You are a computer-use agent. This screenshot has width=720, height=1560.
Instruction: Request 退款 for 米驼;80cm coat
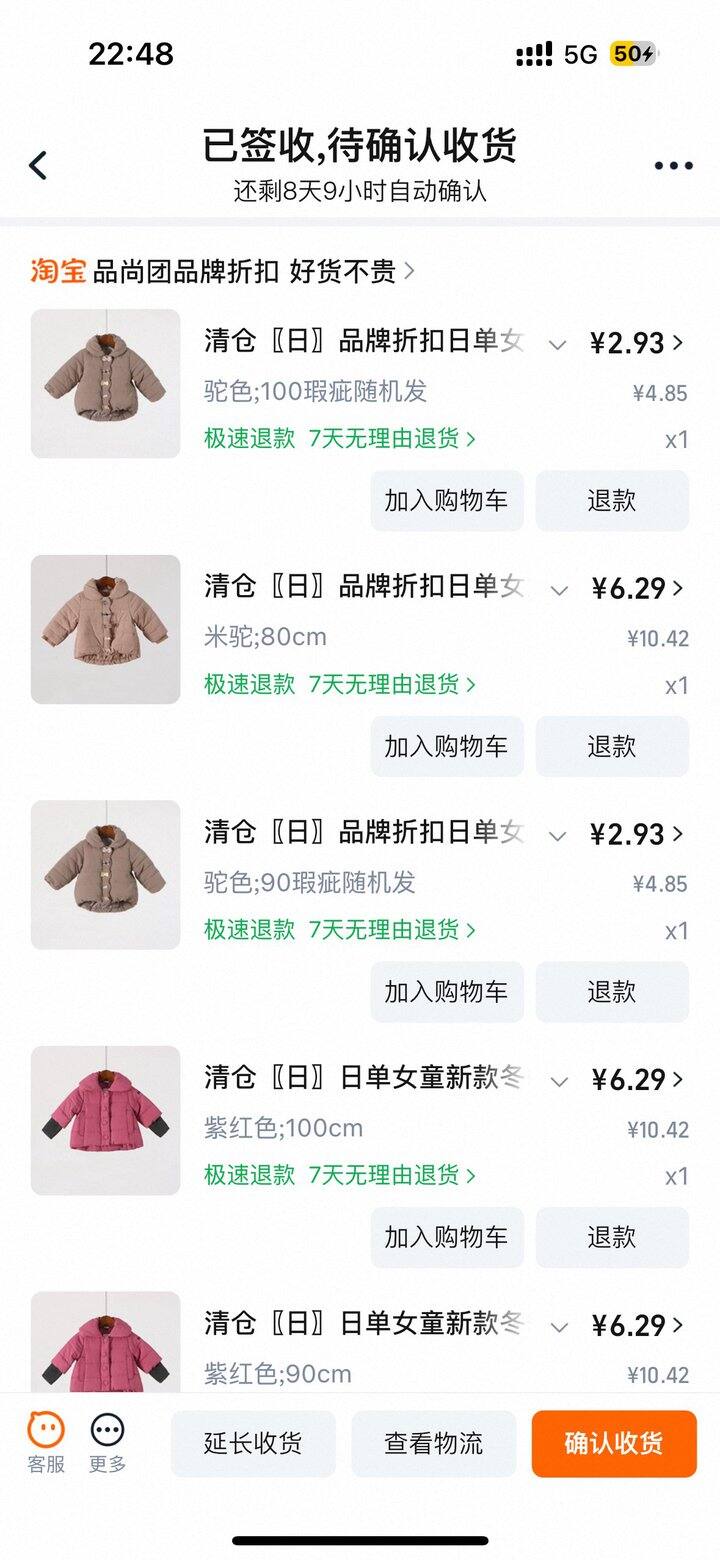click(612, 746)
